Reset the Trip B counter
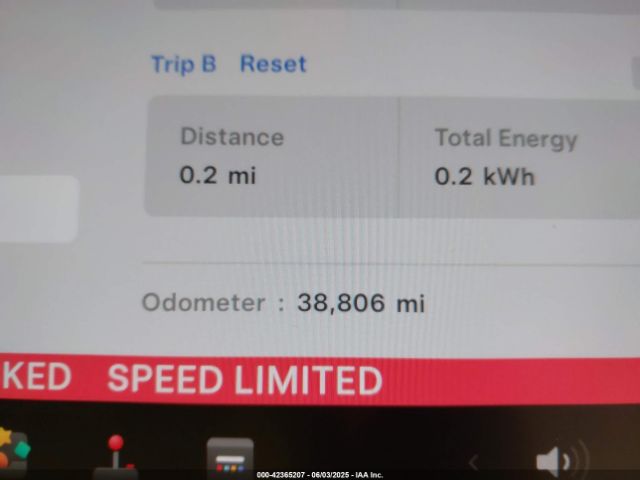Viewport: 640px width, 480px height. tap(273, 64)
